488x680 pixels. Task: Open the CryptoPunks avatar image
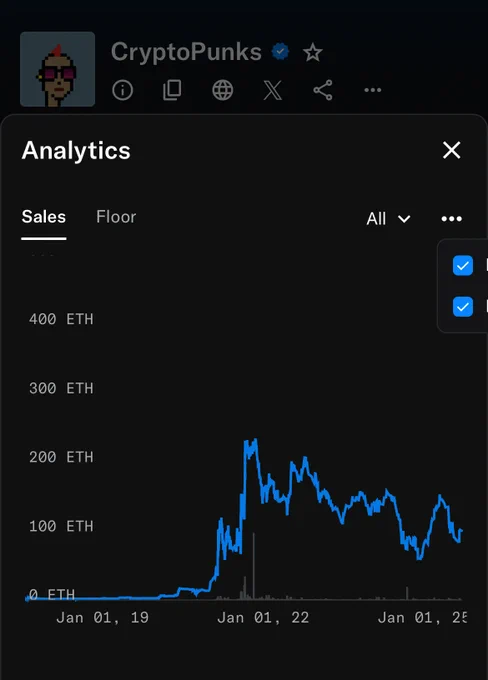point(57,69)
